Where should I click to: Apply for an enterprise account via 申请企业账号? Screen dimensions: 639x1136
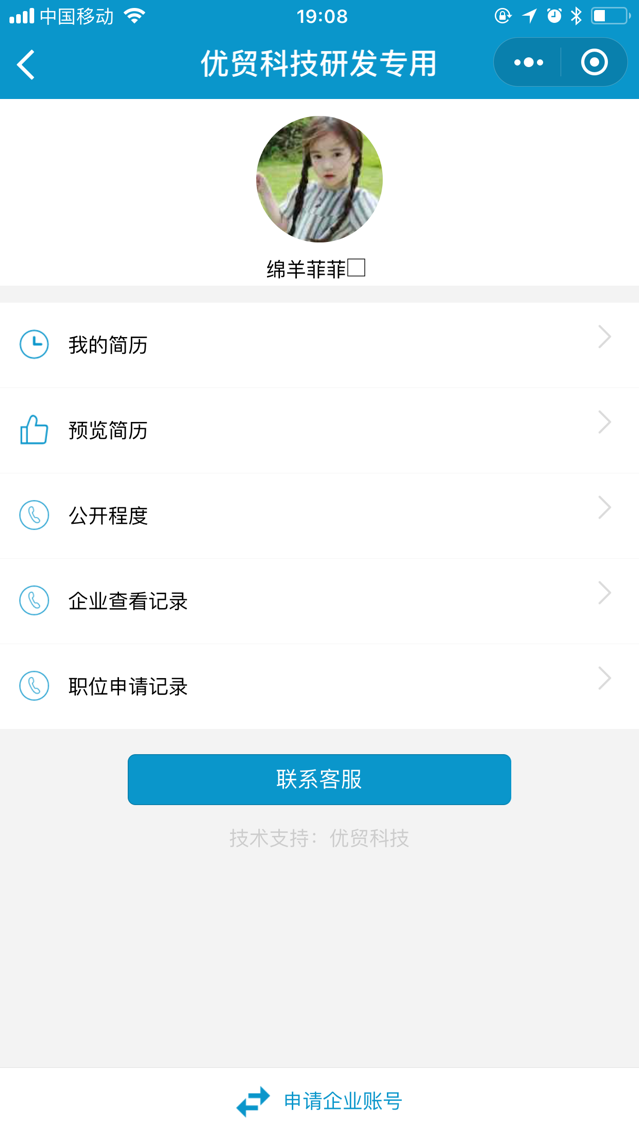point(320,1101)
